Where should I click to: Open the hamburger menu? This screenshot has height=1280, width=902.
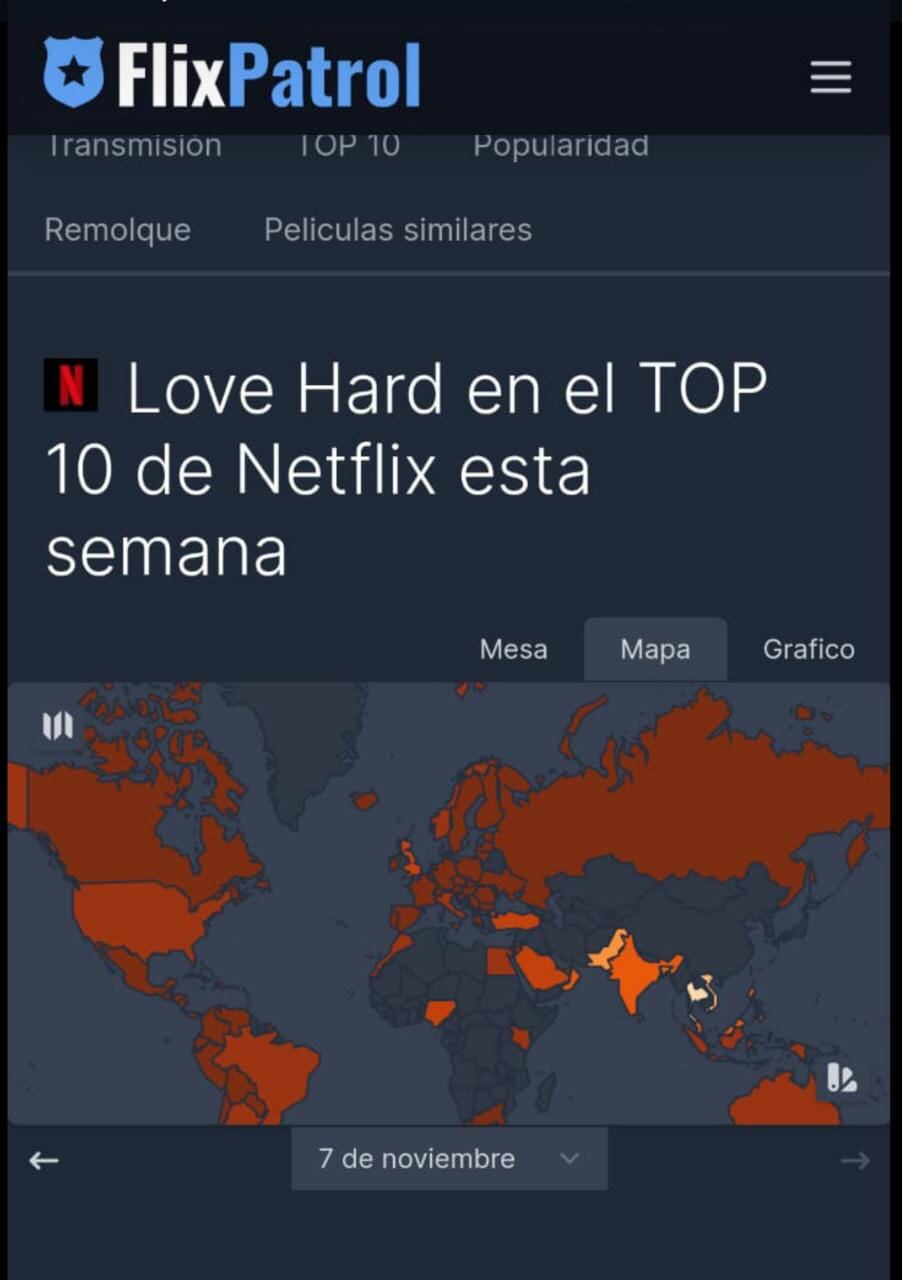tap(830, 77)
